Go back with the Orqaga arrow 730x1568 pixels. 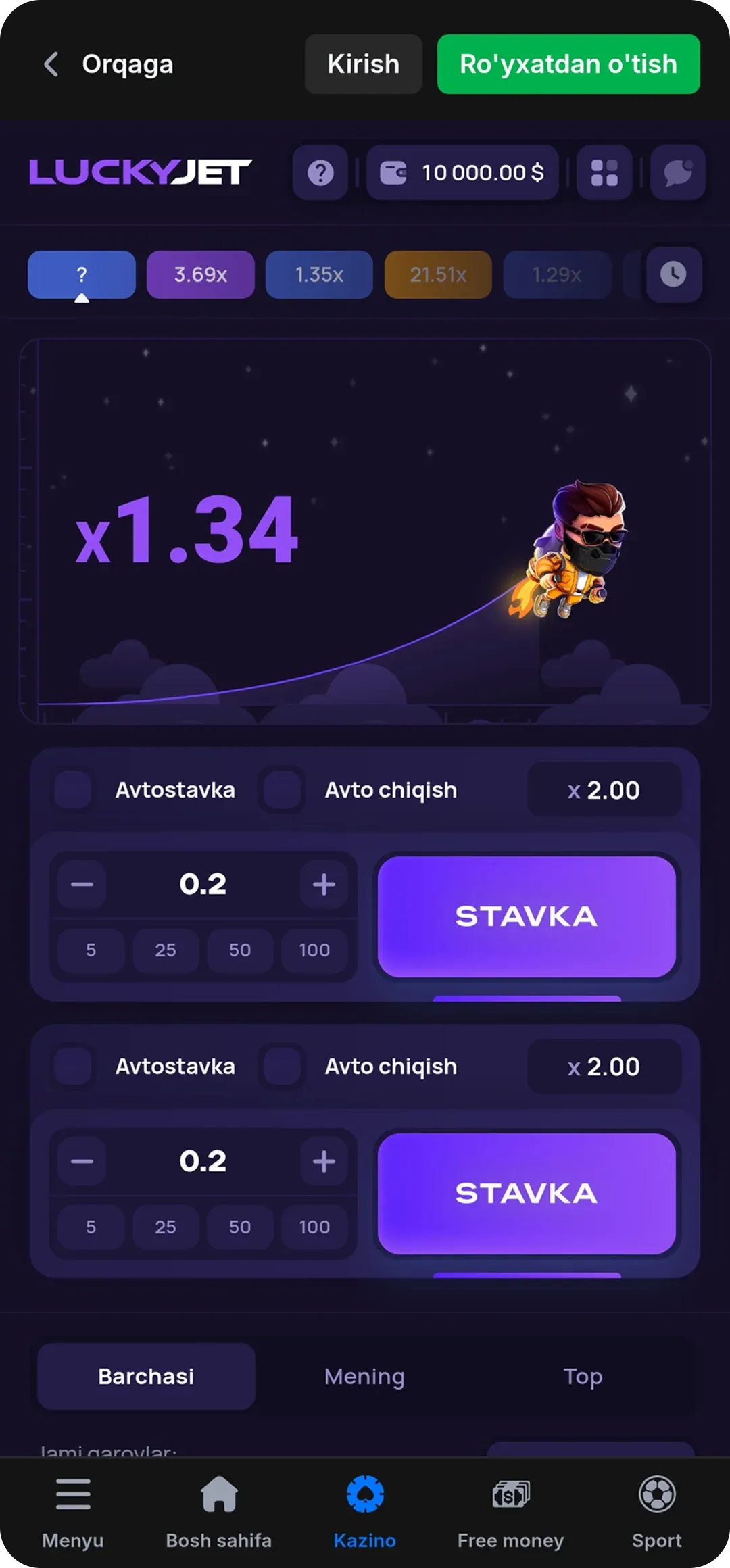click(51, 65)
